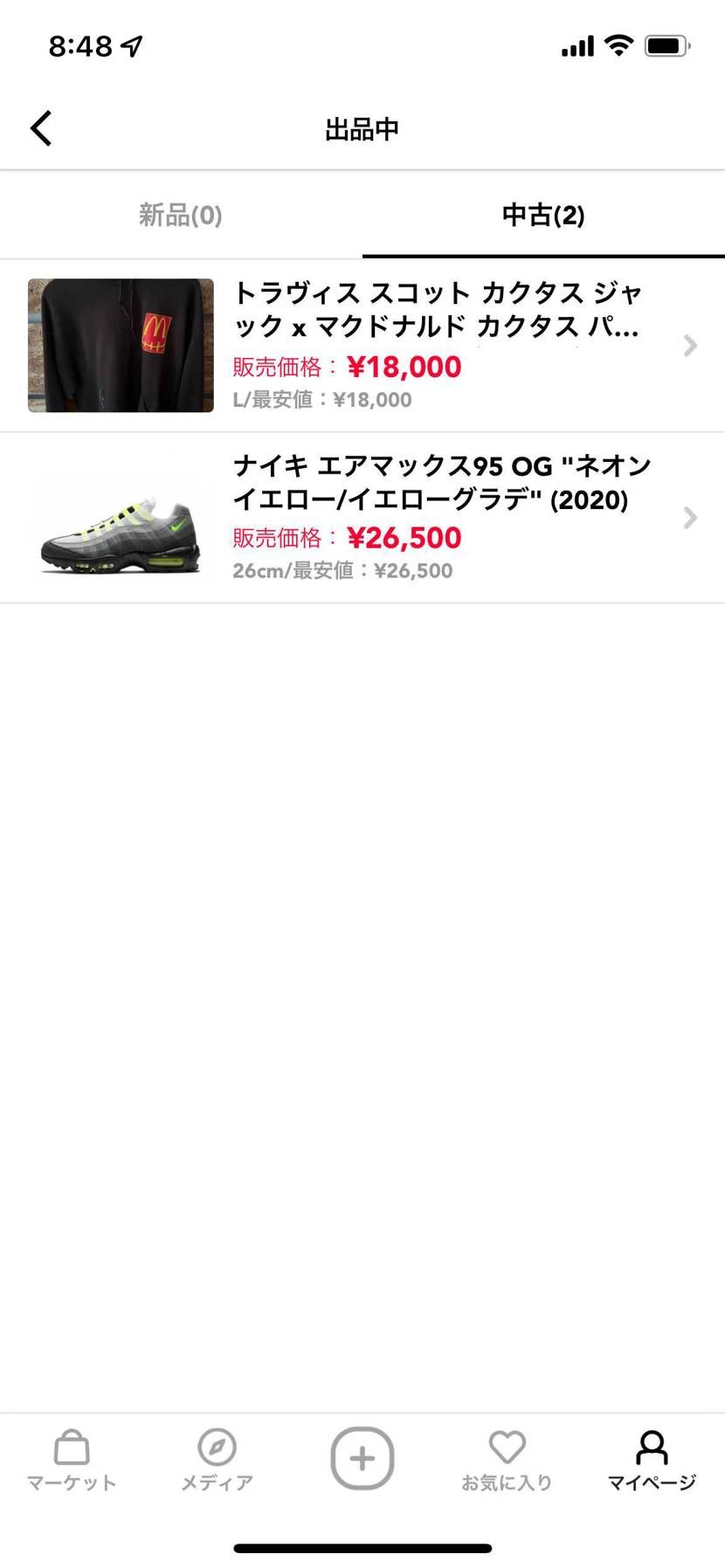Viewport: 725px width, 1568px height.
Task: Switch to the 新品(0) tab
Action: pyautogui.click(x=179, y=215)
